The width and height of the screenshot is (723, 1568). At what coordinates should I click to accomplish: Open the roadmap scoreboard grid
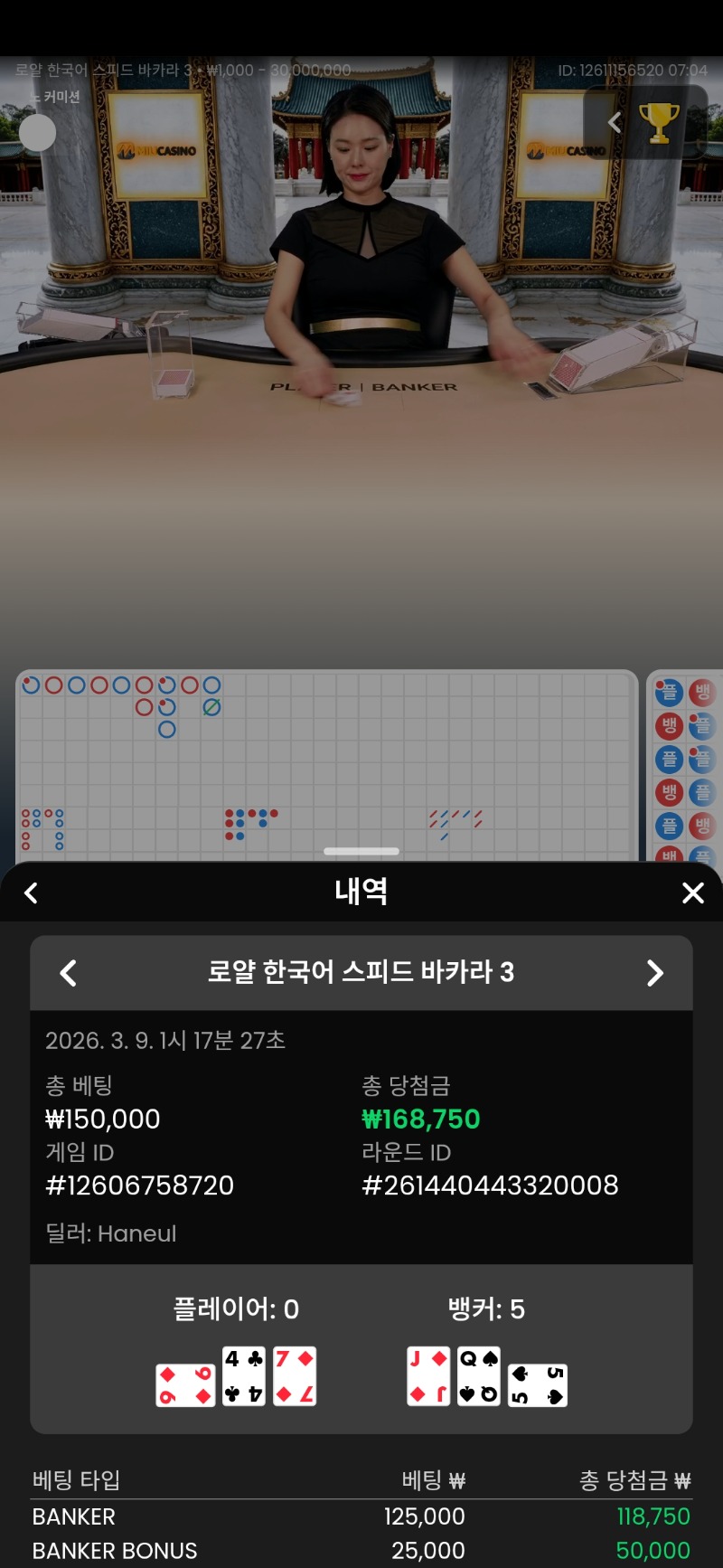(325, 764)
